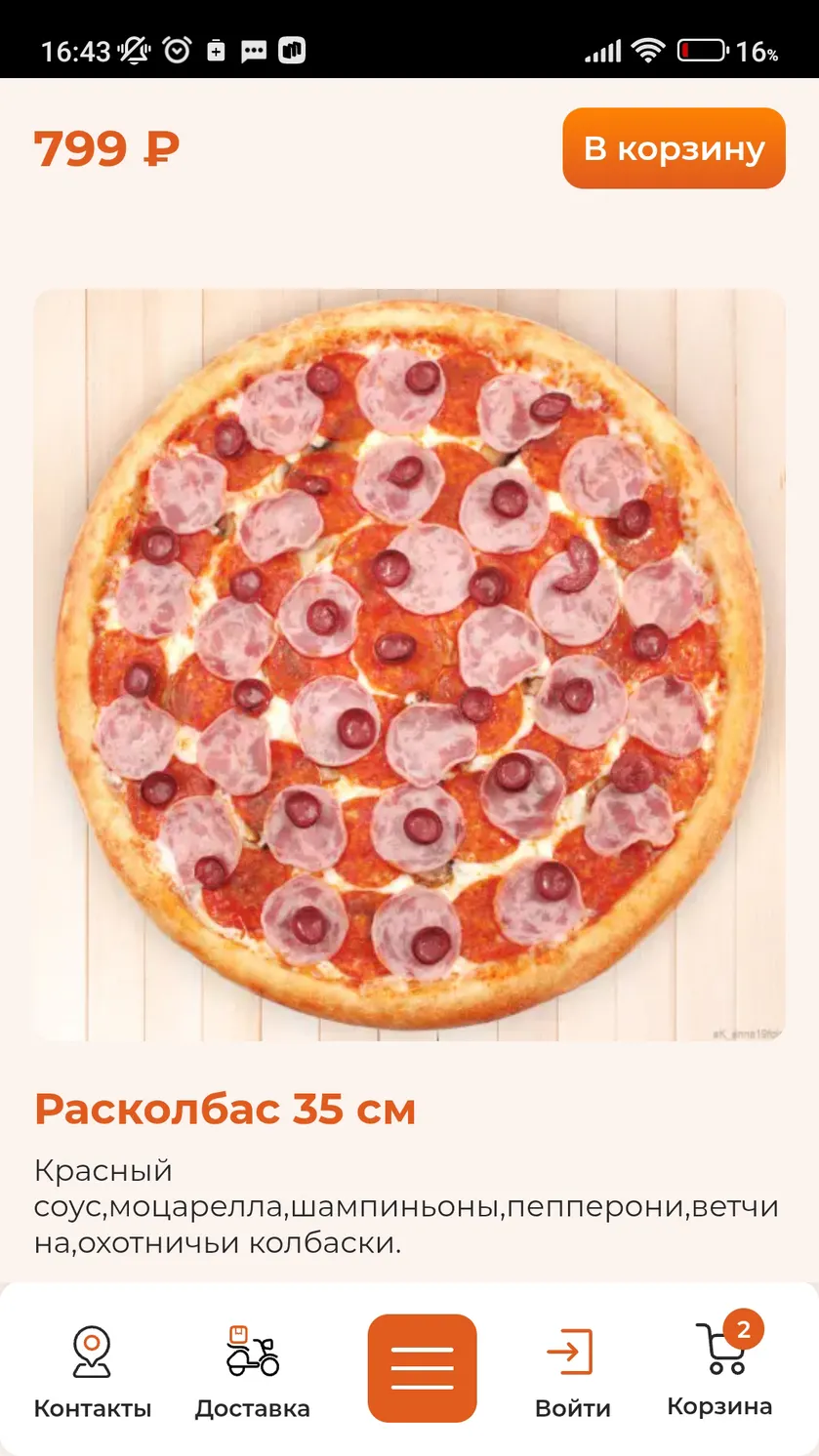Add the pizza with the В корзину button

coord(674,148)
